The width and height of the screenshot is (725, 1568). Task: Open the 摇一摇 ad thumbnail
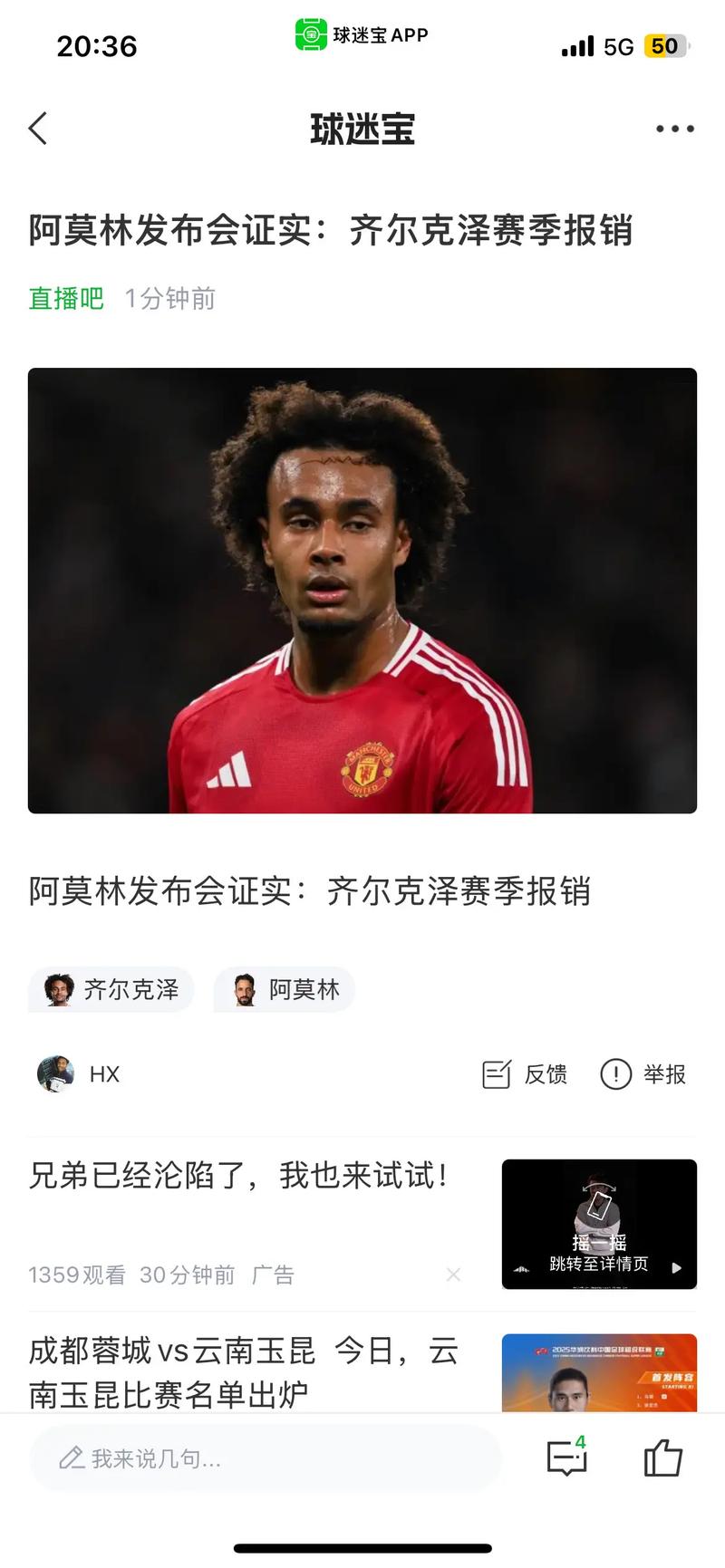point(599,1224)
